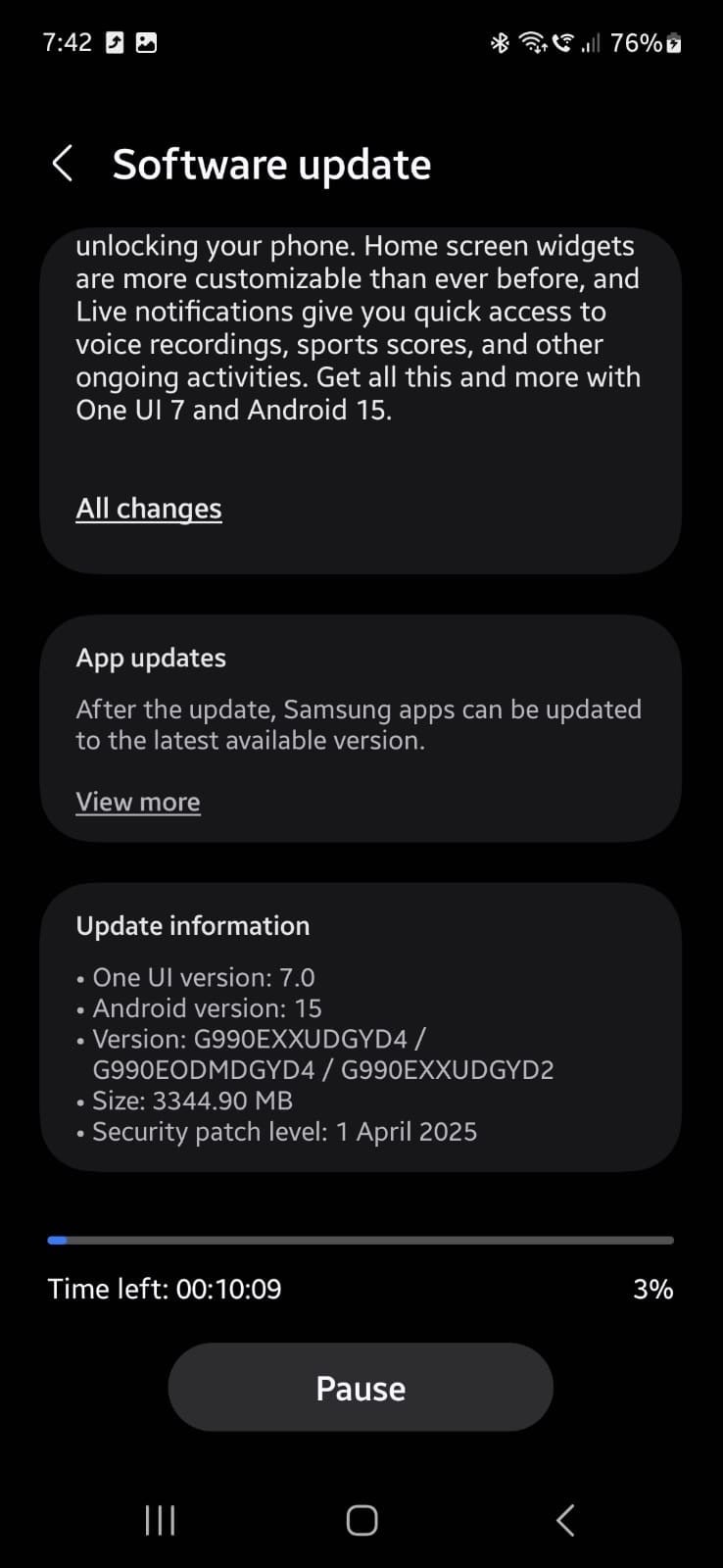Pause the software update download
The width and height of the screenshot is (723, 1568).
(x=361, y=1388)
